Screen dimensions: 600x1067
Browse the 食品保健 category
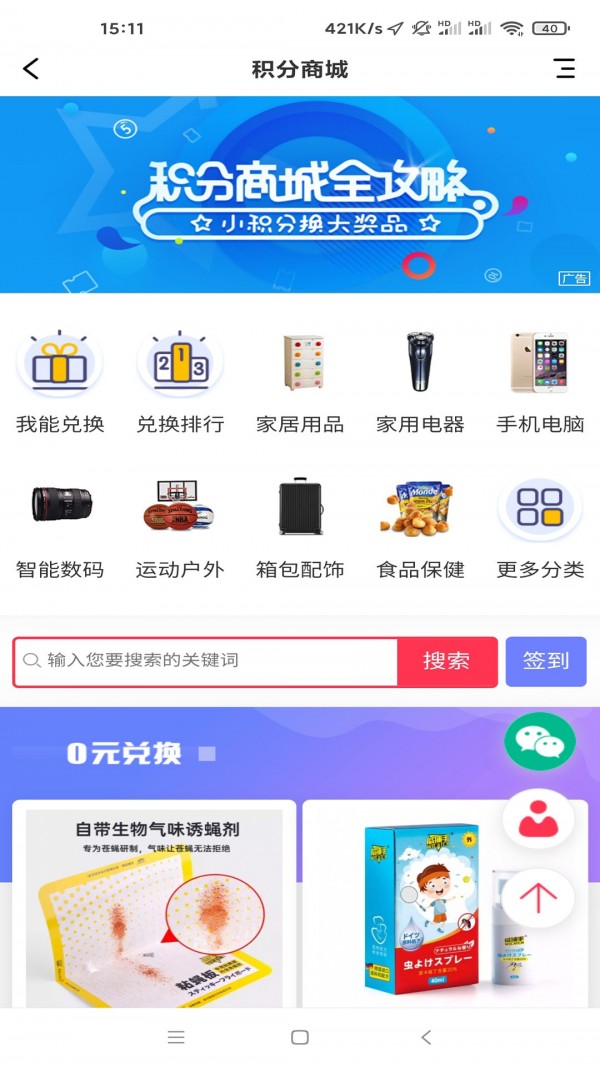coord(420,528)
